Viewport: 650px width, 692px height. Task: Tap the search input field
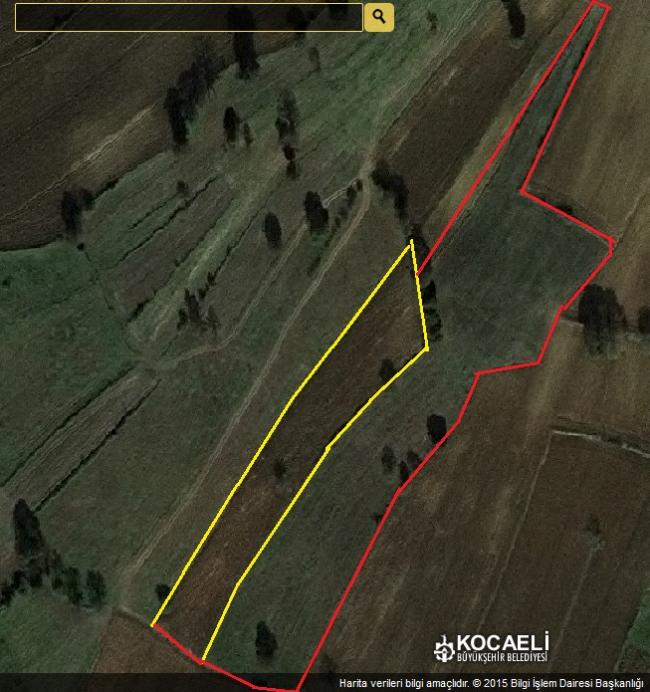pos(188,17)
